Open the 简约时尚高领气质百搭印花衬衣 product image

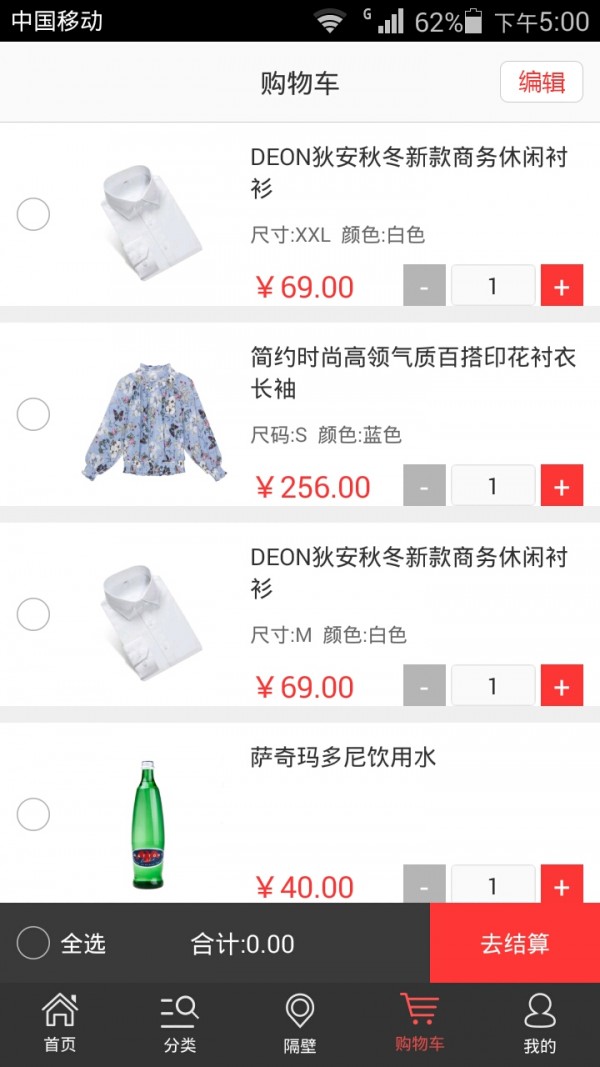click(x=152, y=422)
